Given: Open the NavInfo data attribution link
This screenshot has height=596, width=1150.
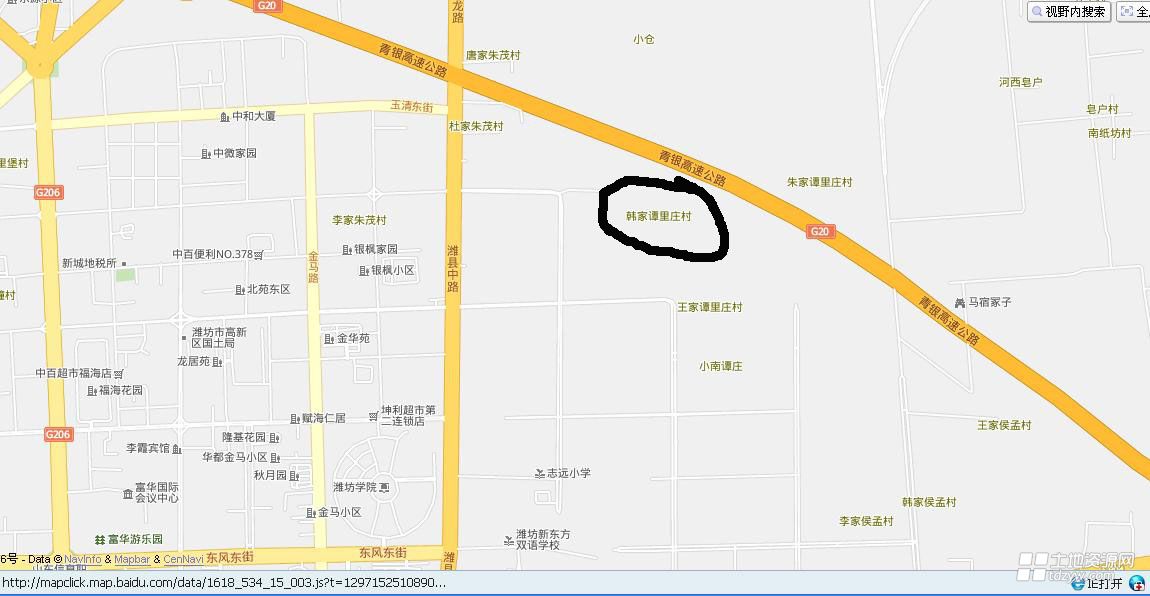Looking at the screenshot, I should coord(83,559).
